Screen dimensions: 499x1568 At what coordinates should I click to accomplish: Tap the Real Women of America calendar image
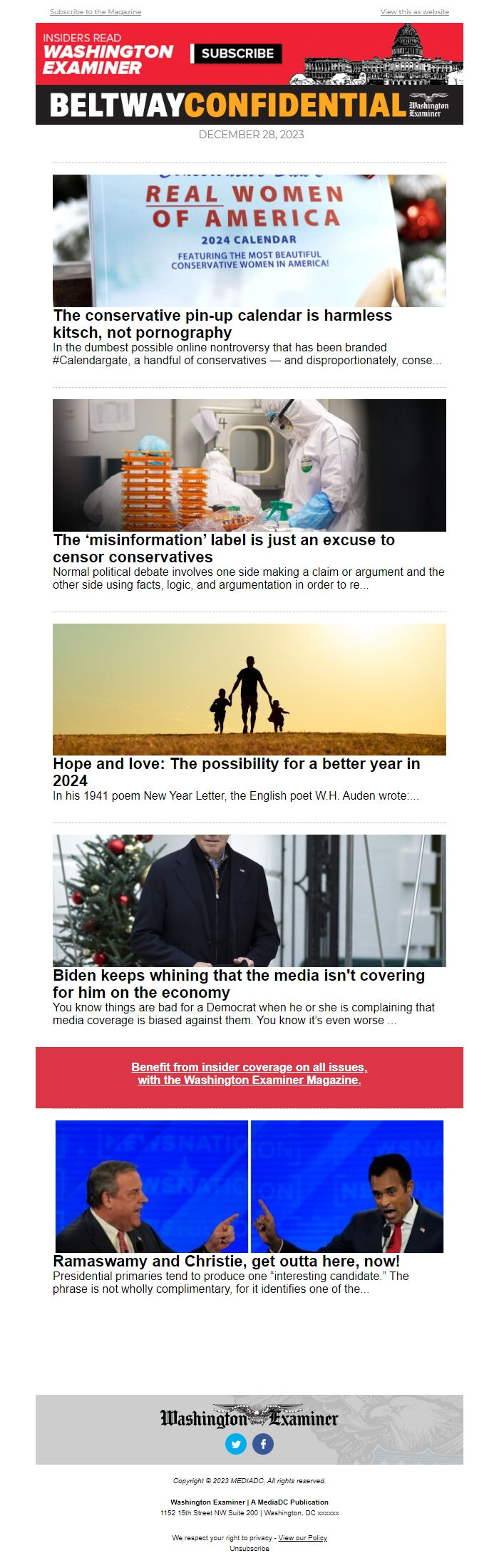point(249,241)
